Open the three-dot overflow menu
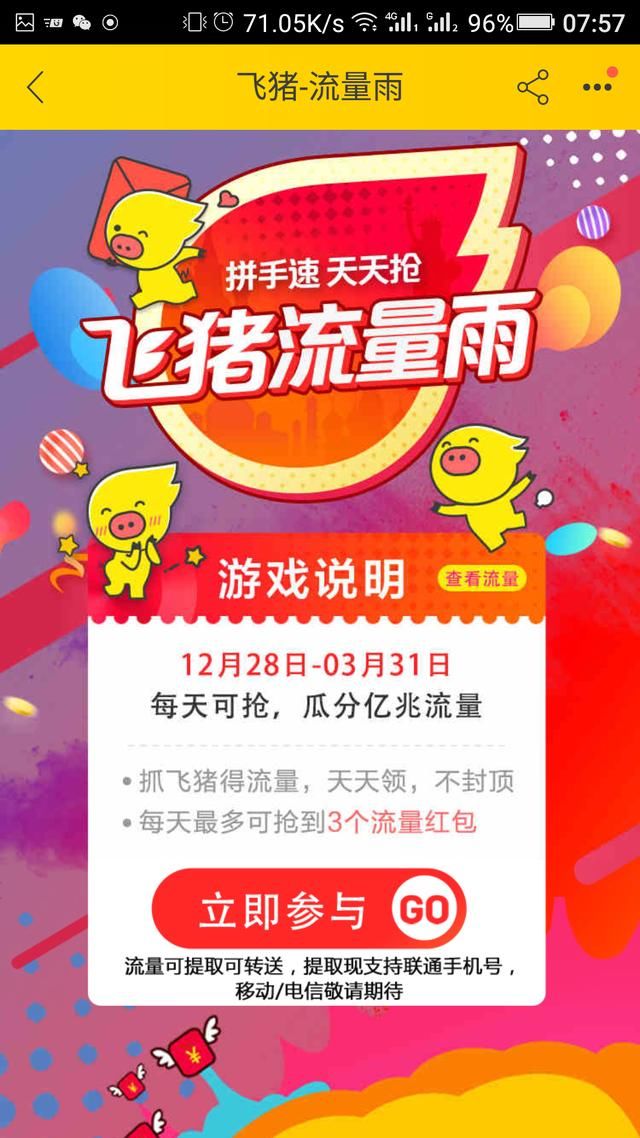 tap(597, 87)
